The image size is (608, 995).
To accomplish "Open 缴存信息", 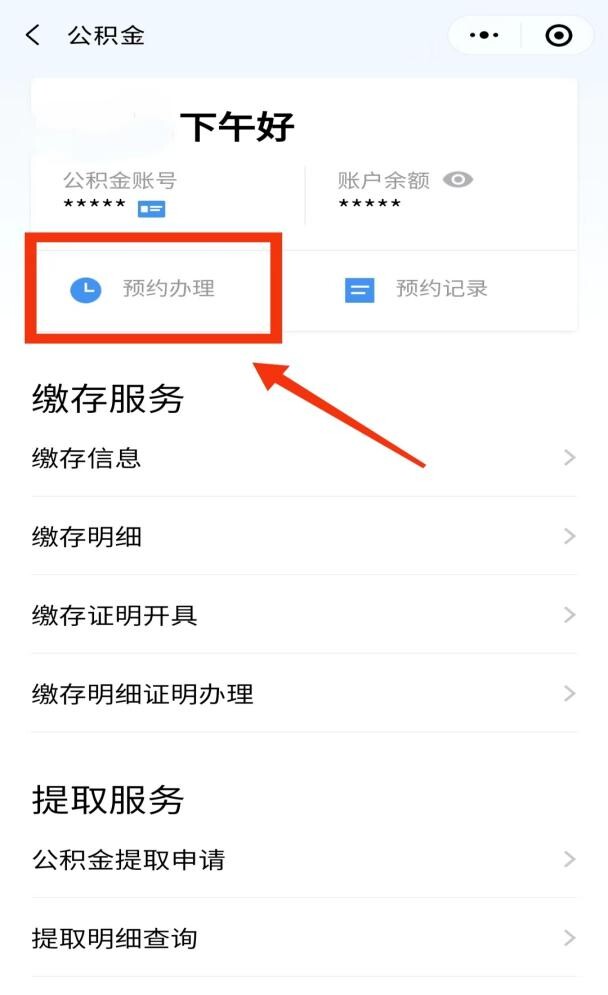I will click(304, 458).
